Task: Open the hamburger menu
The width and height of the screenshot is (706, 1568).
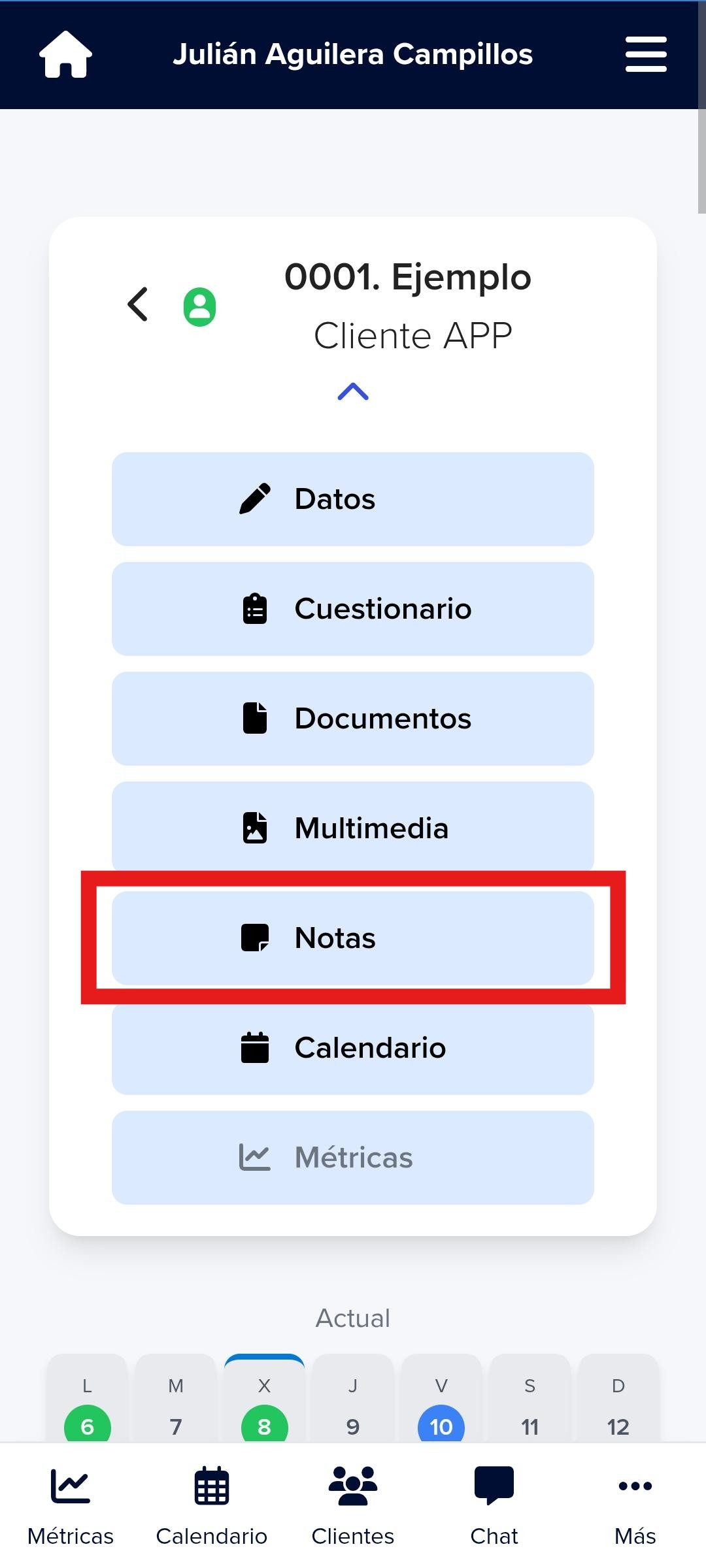Action: click(x=645, y=55)
